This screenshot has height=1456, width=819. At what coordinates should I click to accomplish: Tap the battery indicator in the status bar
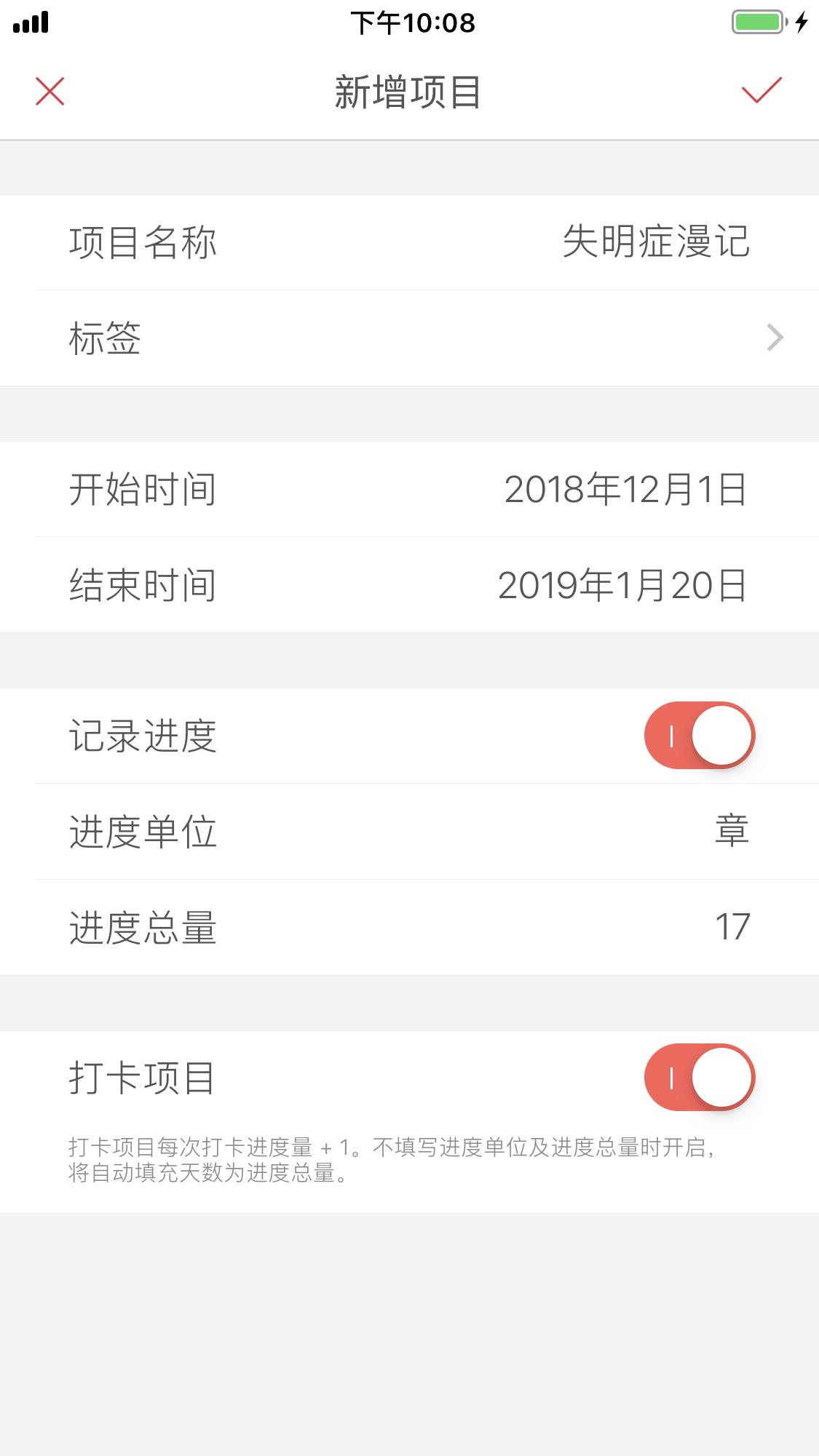coord(757,22)
